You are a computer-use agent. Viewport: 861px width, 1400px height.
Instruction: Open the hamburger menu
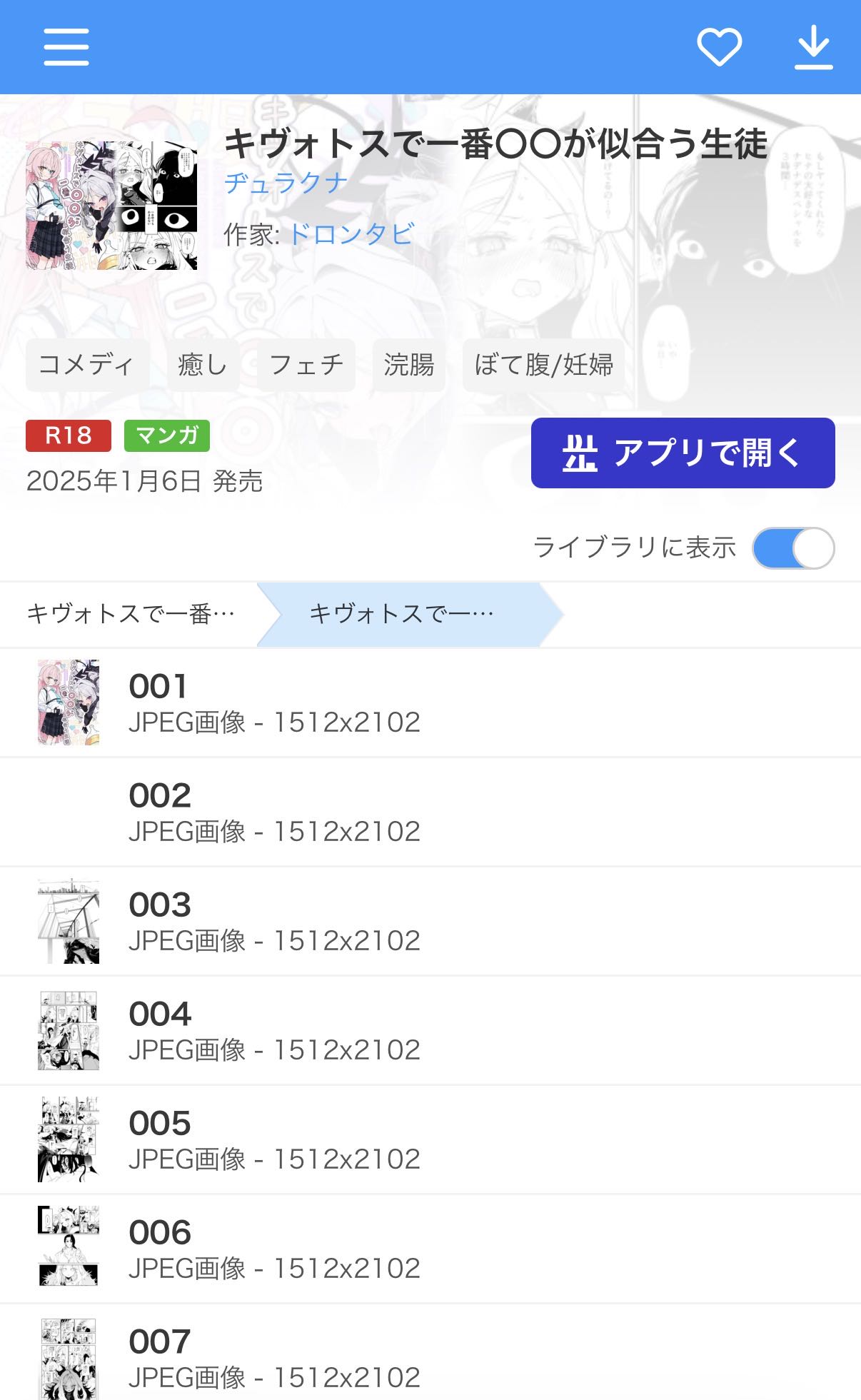coord(66,47)
